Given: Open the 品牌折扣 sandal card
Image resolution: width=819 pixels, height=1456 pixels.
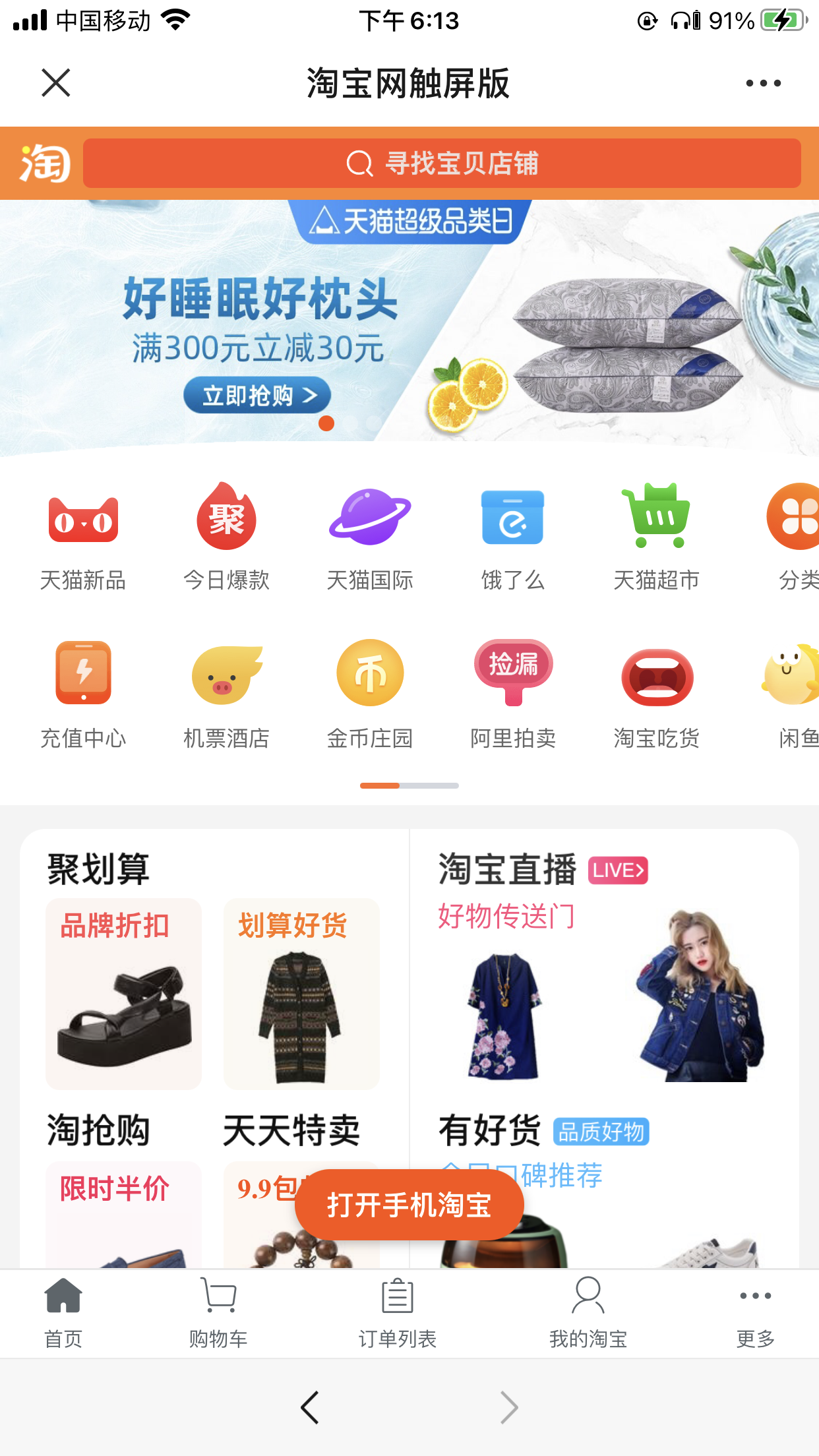Looking at the screenshot, I should 123,993.
